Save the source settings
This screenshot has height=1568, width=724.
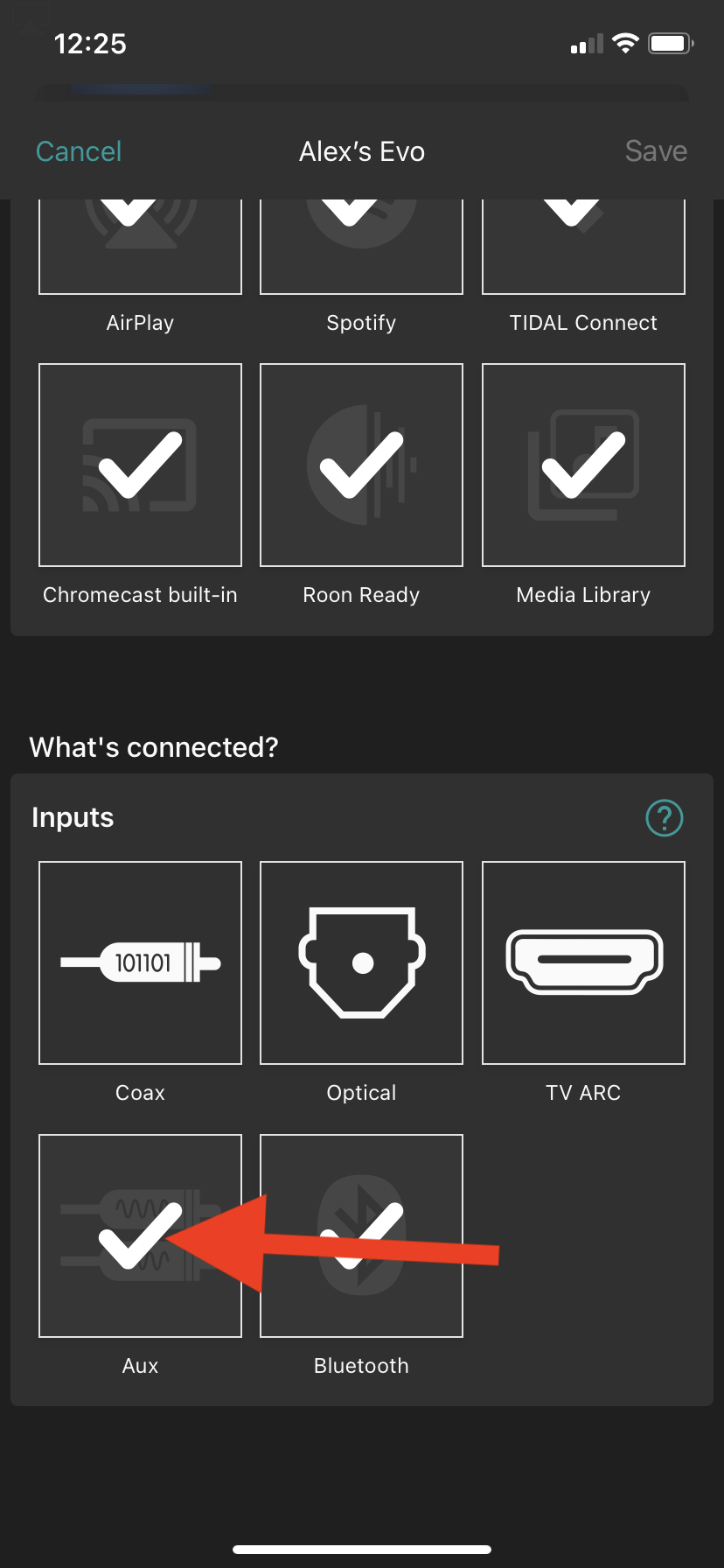pyautogui.click(x=656, y=151)
